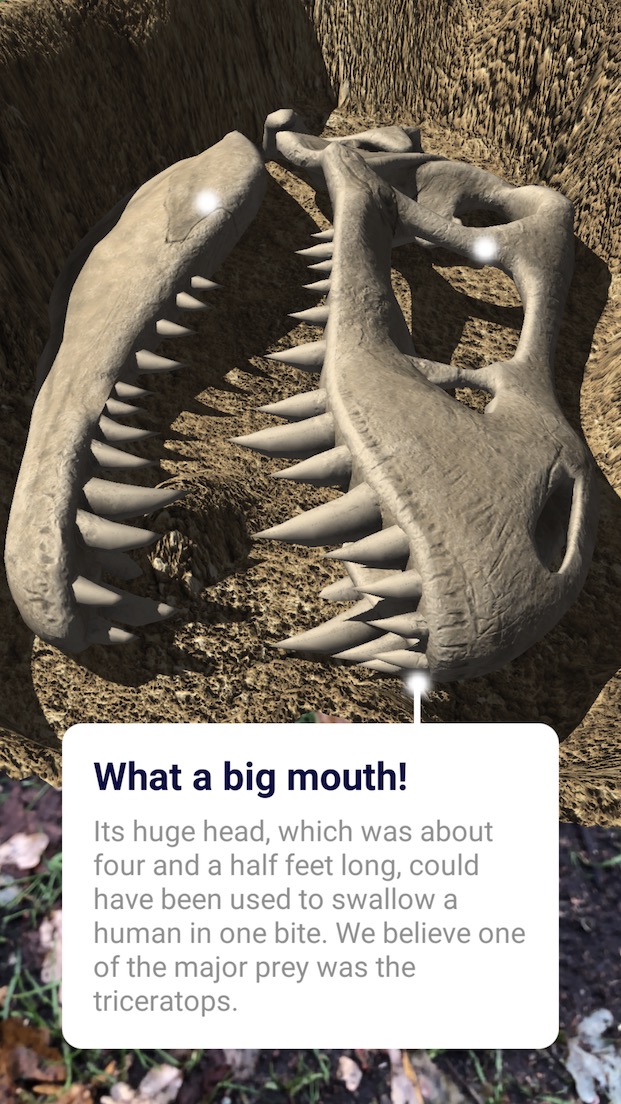Tap the glowing hotspot on the lower jaw
Screen dimensions: 621x1104
coord(207,203)
